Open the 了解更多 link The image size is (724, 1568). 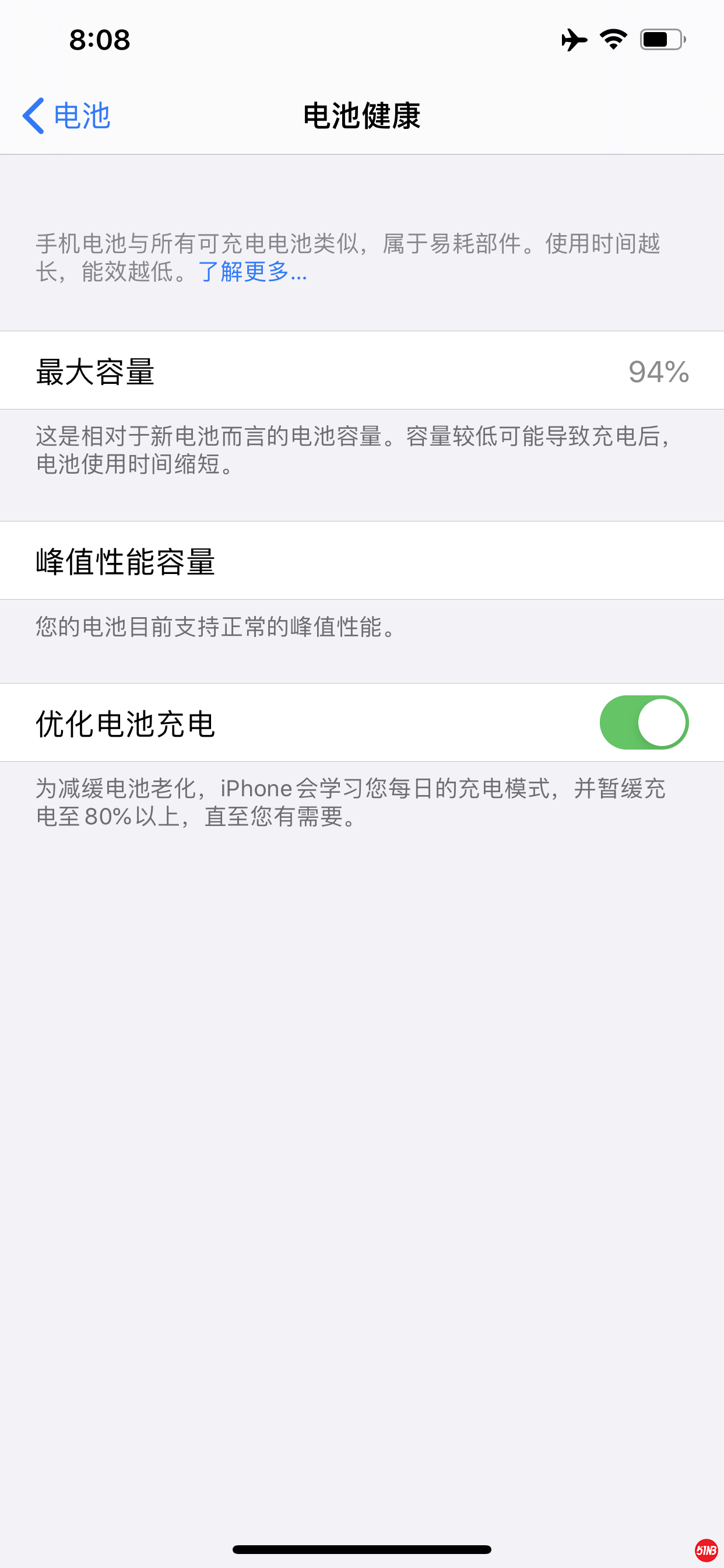click(x=252, y=271)
